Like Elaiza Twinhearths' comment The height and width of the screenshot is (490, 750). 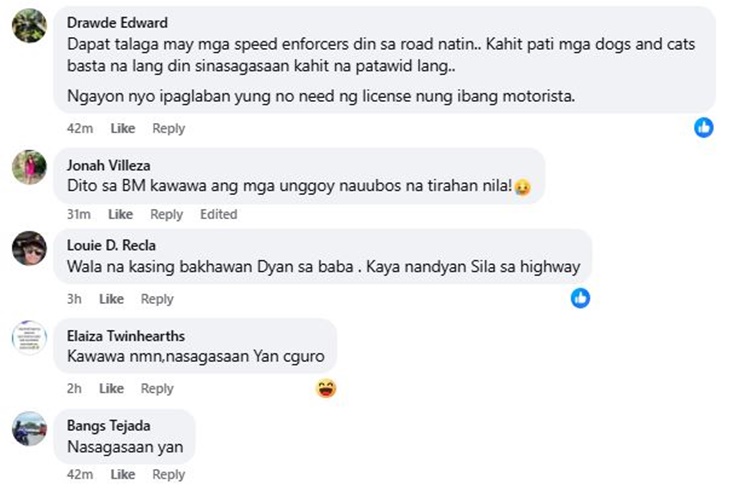(111, 389)
